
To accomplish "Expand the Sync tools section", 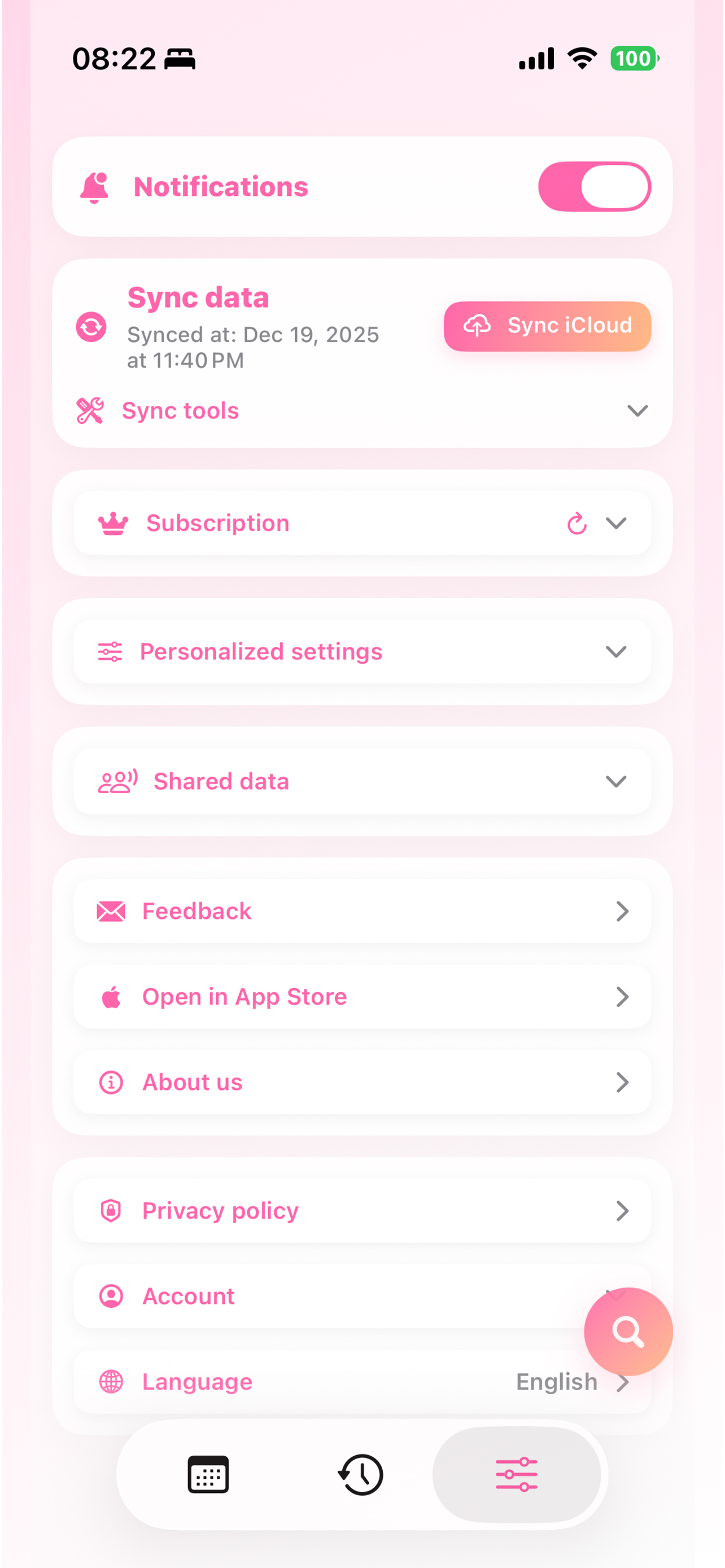I will [637, 411].
